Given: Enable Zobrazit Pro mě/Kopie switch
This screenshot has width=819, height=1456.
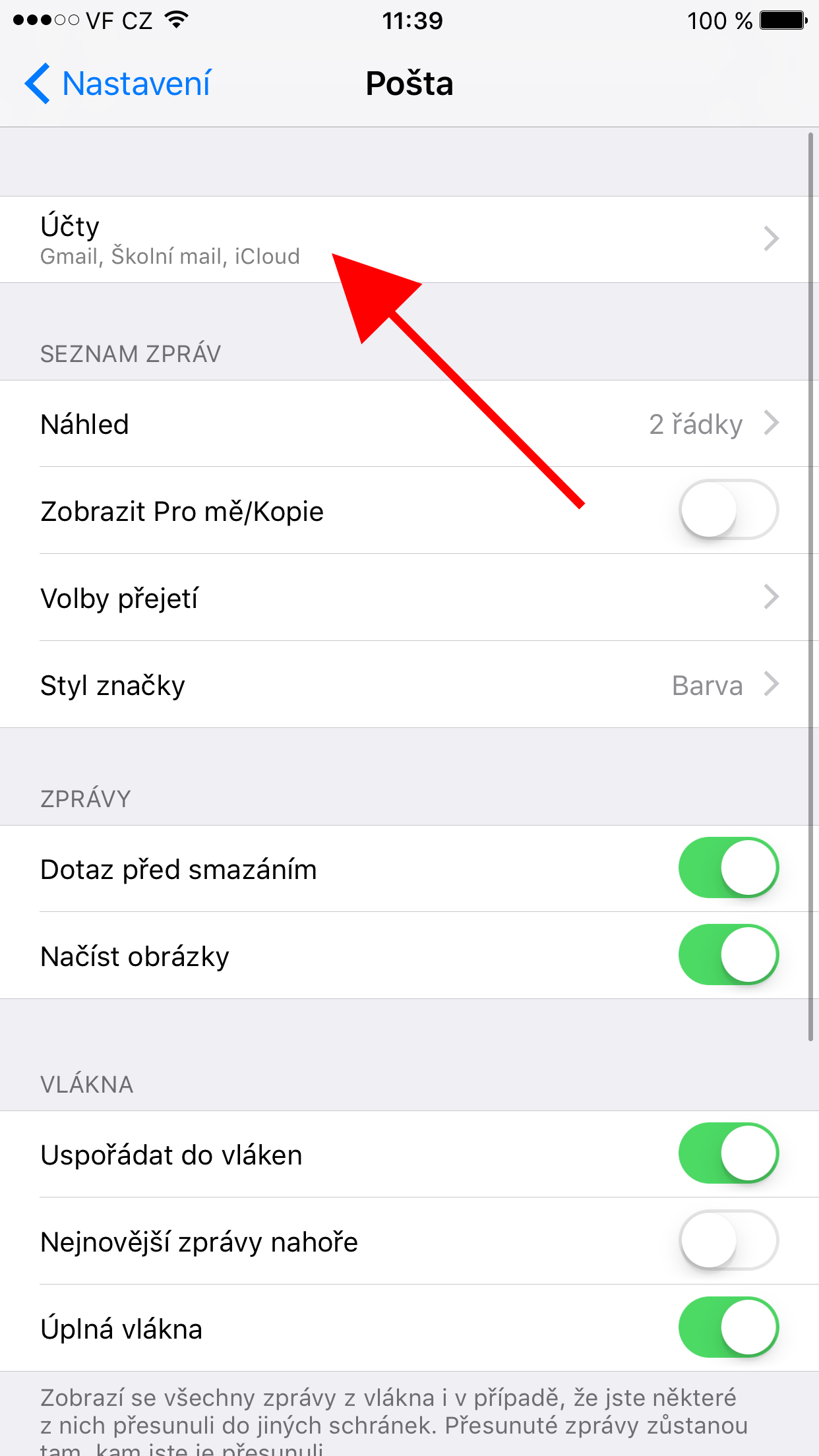Looking at the screenshot, I should tap(728, 510).
